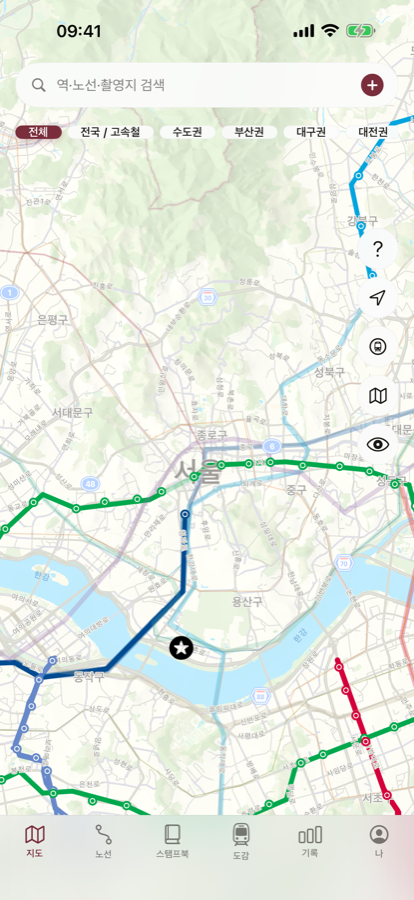The height and width of the screenshot is (900, 414).
Task: Open the 기록 tab
Action: coord(310,841)
